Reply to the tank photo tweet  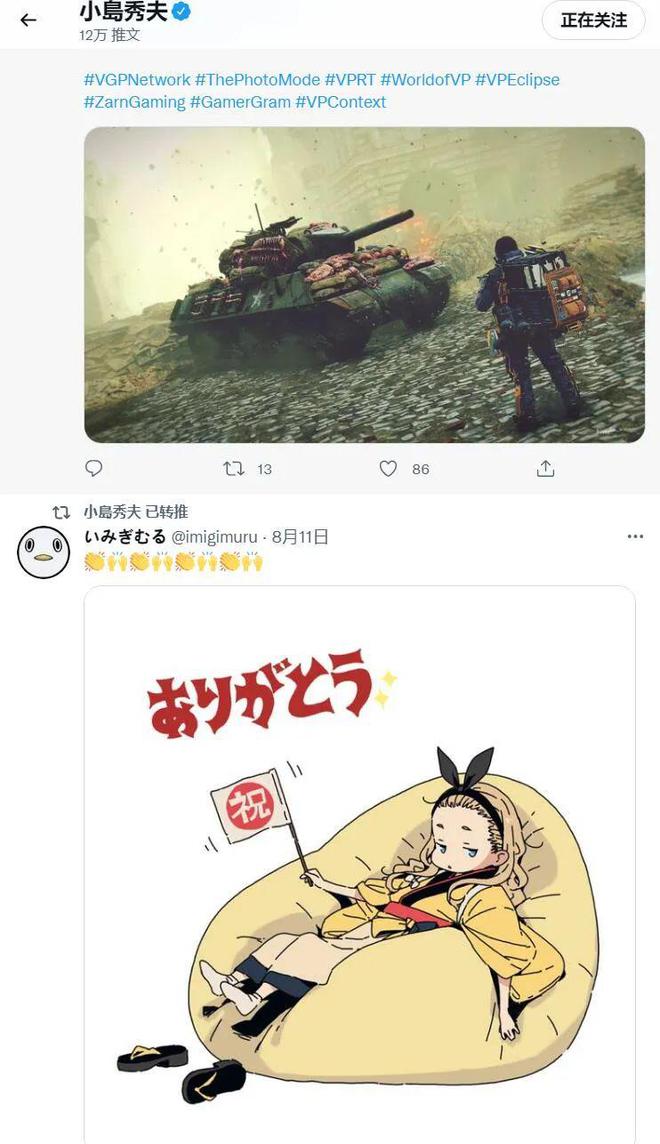click(x=94, y=468)
